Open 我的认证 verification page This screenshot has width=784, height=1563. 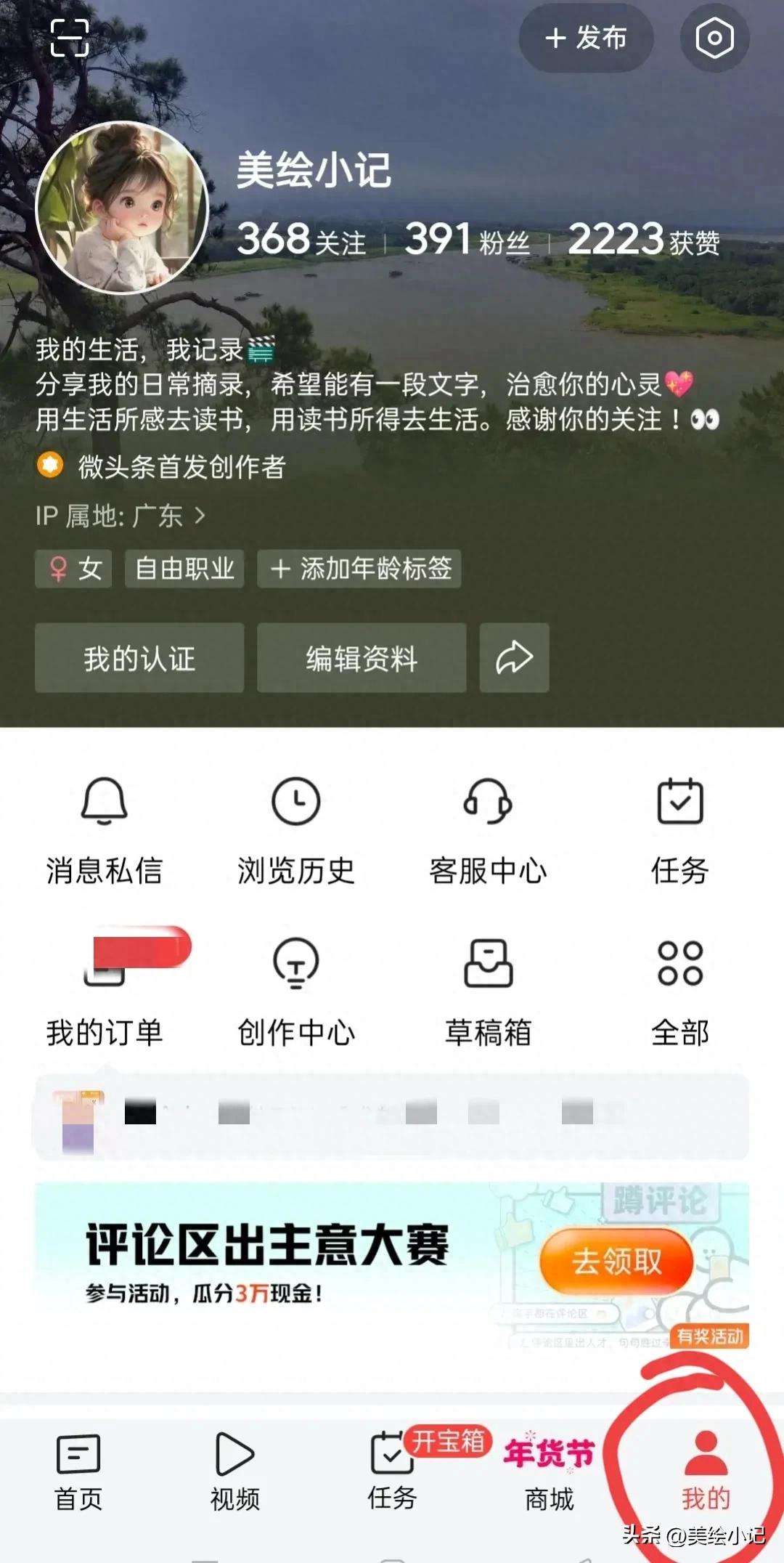[139, 658]
